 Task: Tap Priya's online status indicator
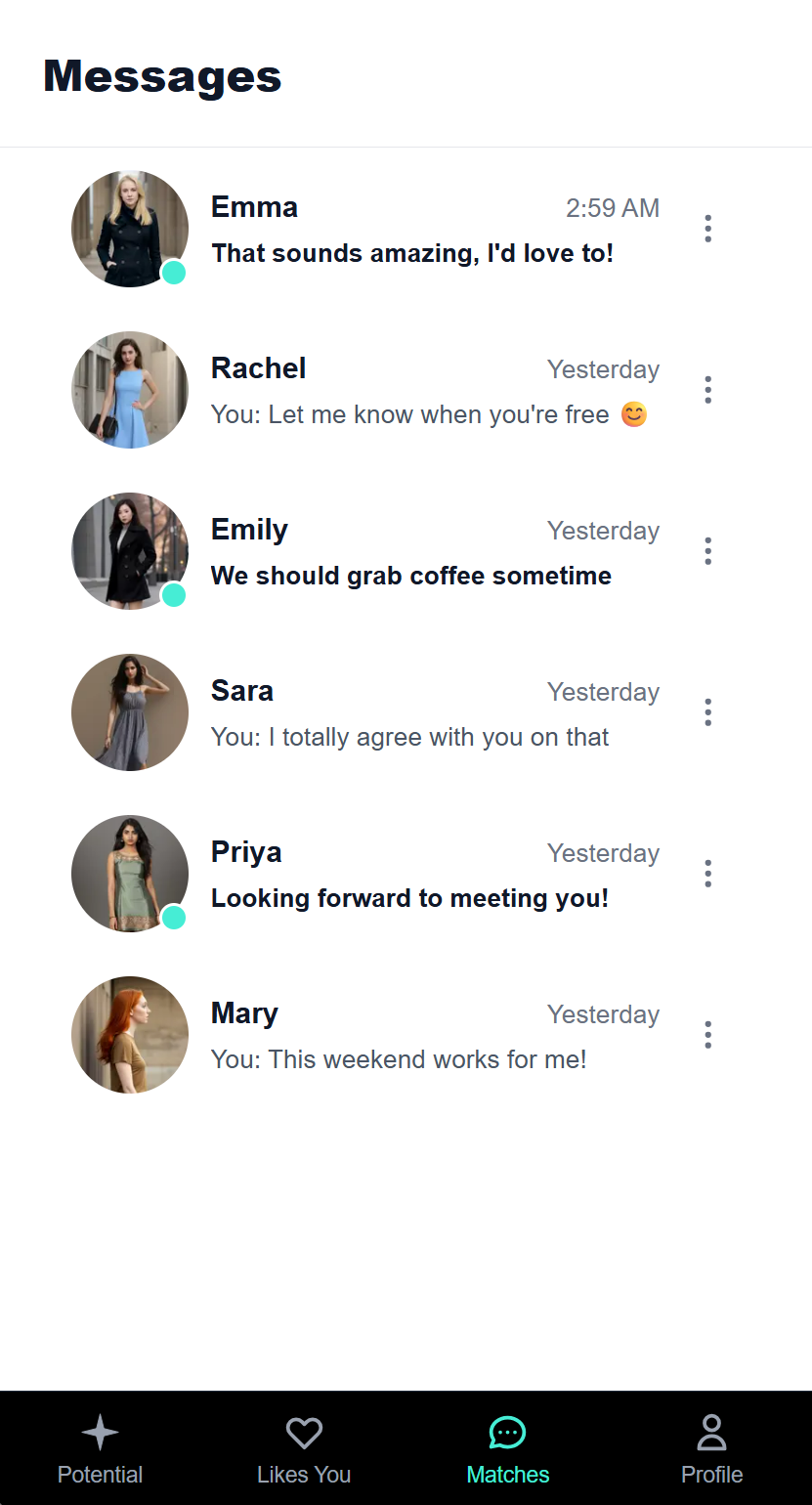(174, 918)
